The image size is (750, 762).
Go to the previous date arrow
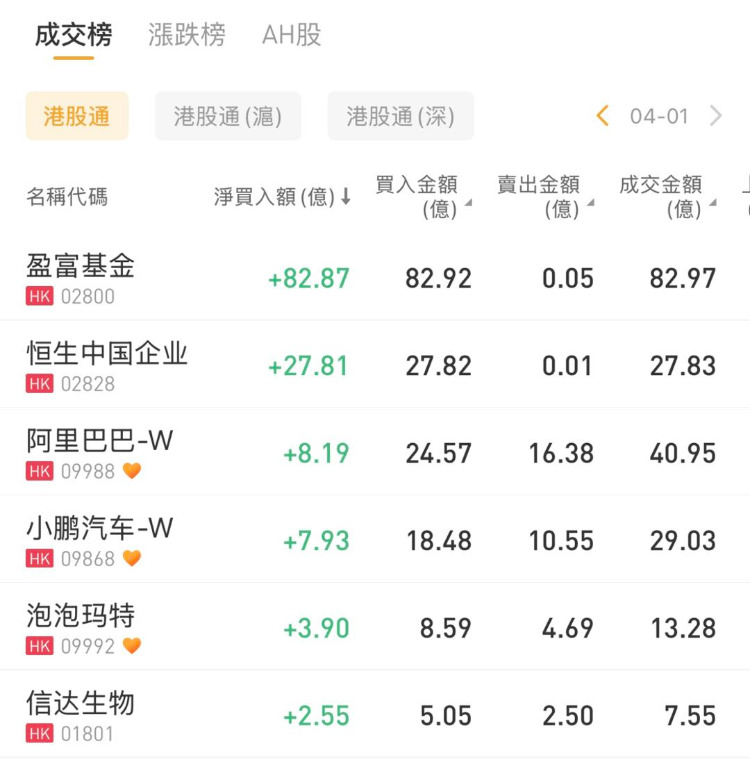point(602,116)
